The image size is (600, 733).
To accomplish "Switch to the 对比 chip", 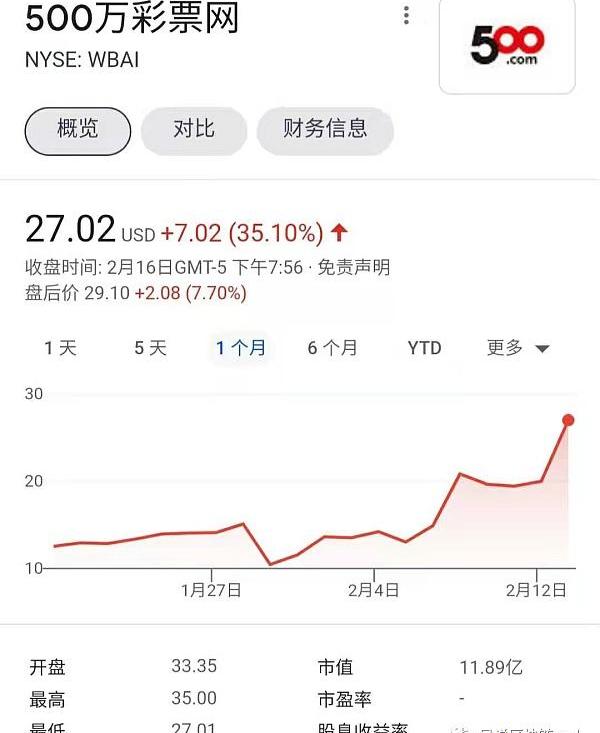I will pyautogui.click(x=193, y=130).
